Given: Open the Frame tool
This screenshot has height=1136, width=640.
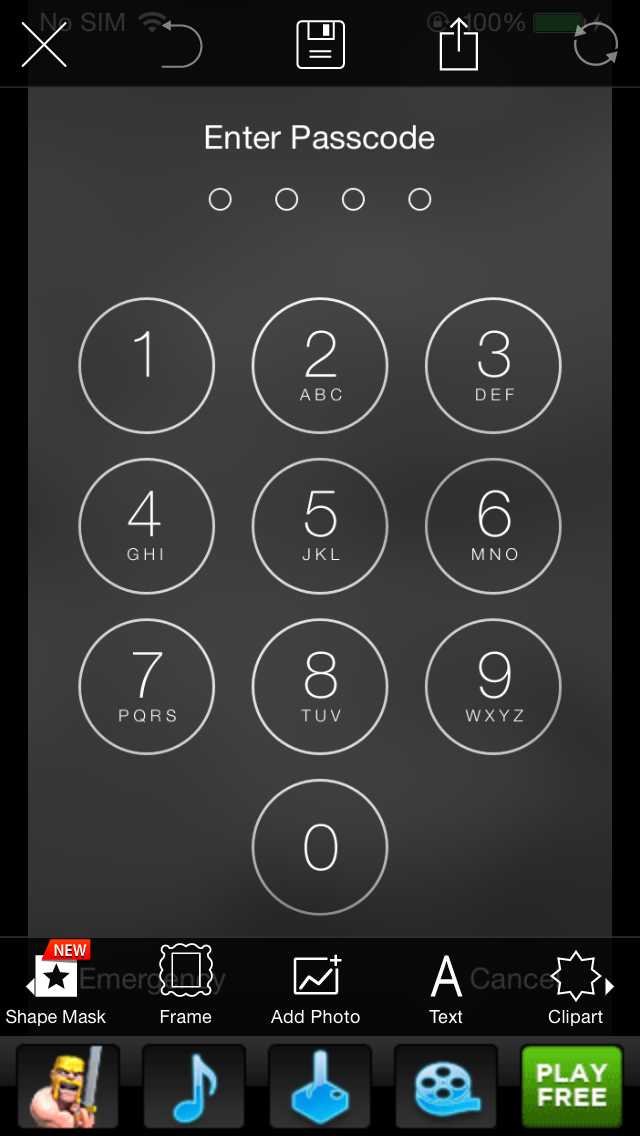Looking at the screenshot, I should [186, 986].
